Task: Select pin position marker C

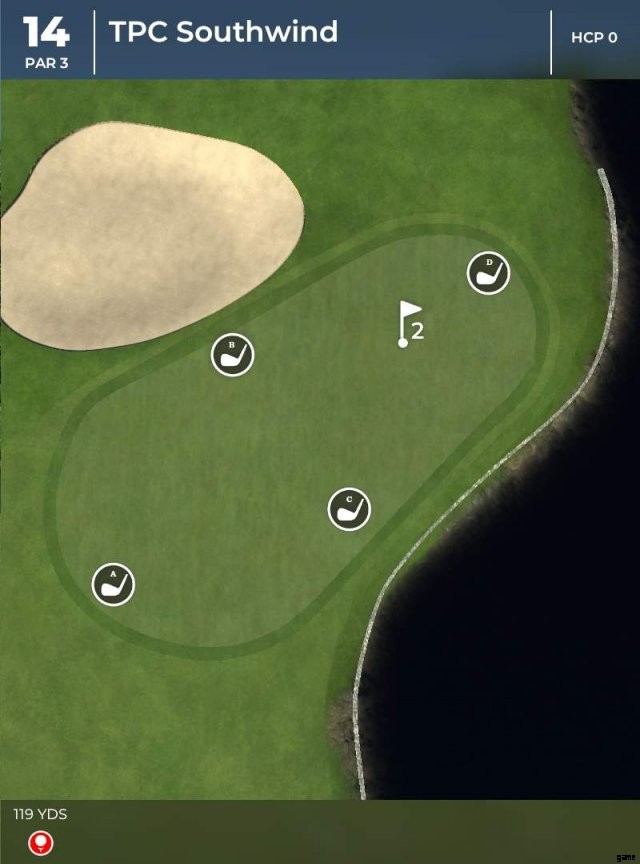Action: (349, 509)
